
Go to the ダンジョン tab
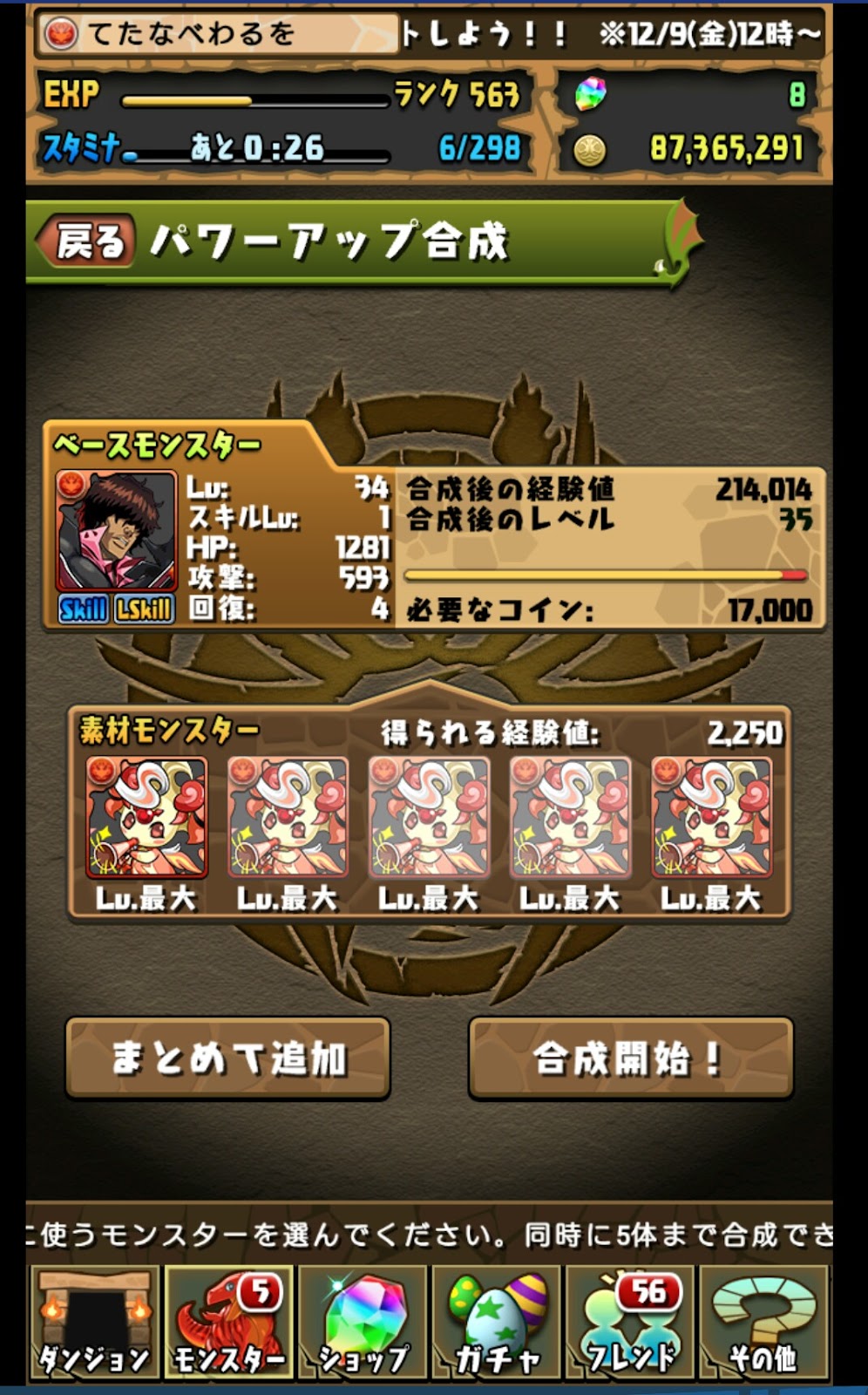(93, 1323)
